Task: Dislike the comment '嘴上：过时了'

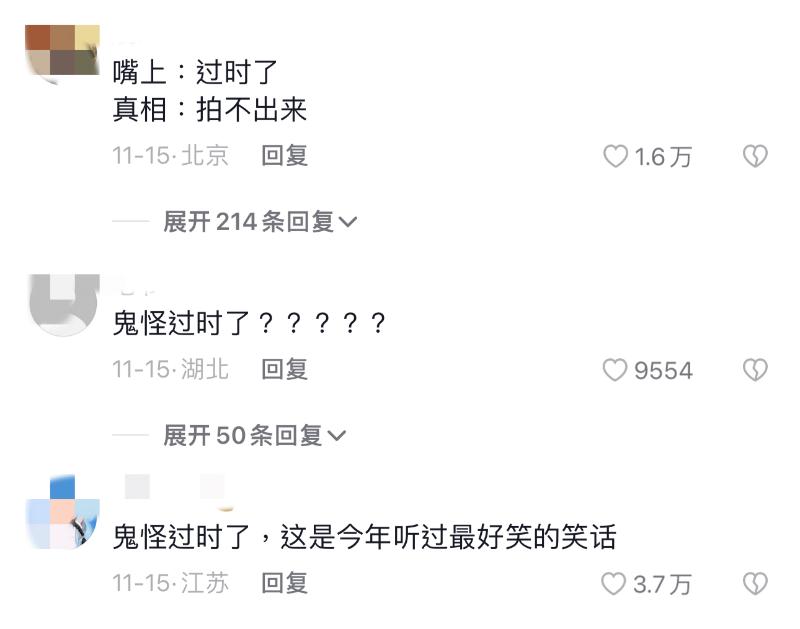Action: [x=755, y=157]
